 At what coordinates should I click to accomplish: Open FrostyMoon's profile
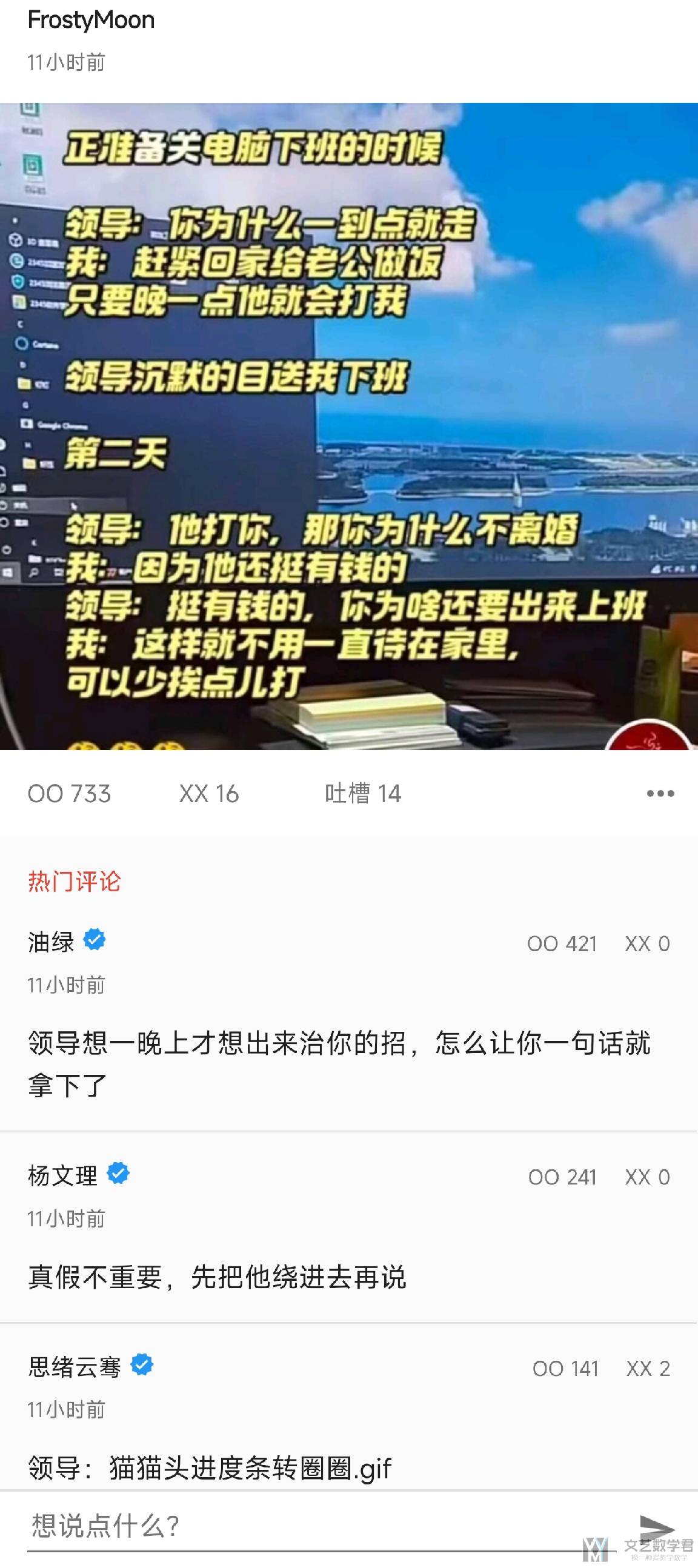pyautogui.click(x=91, y=20)
